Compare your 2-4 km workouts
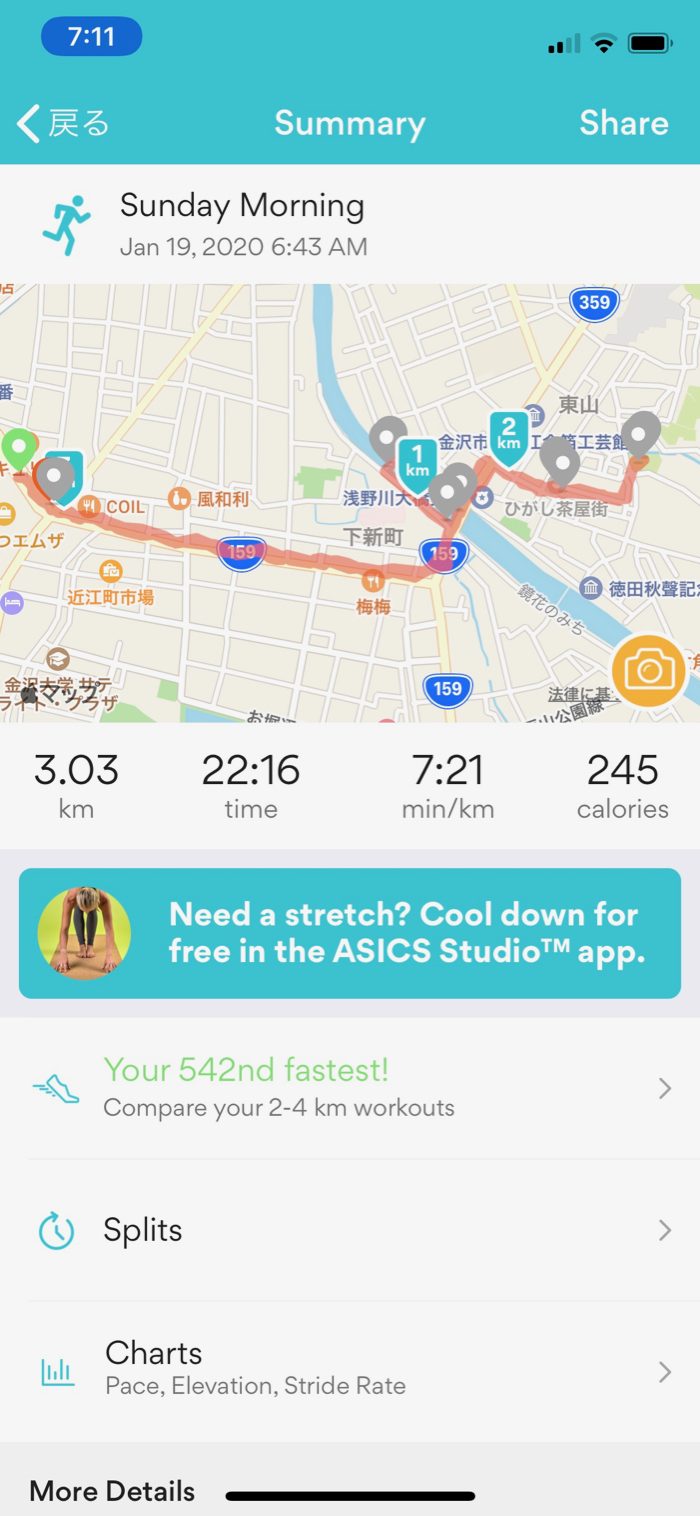This screenshot has height=1516, width=700. tap(350, 1088)
